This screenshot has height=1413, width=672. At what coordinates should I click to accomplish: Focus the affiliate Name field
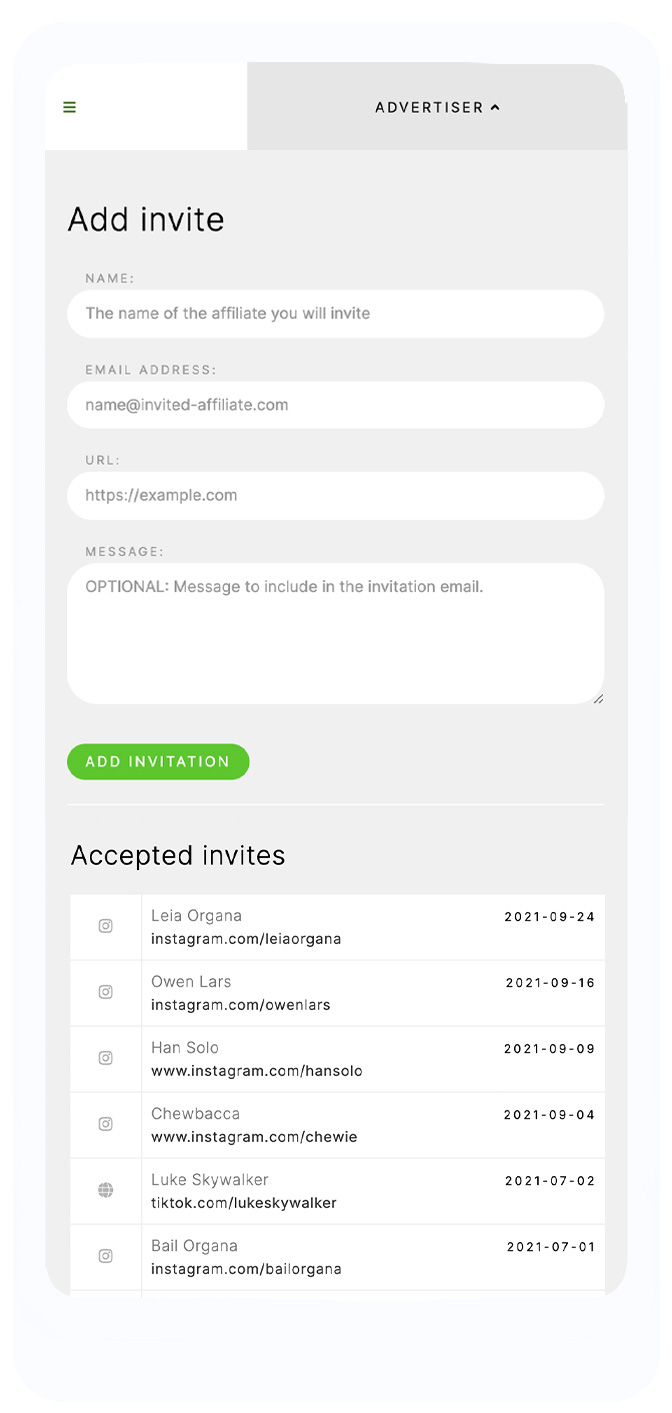335,314
